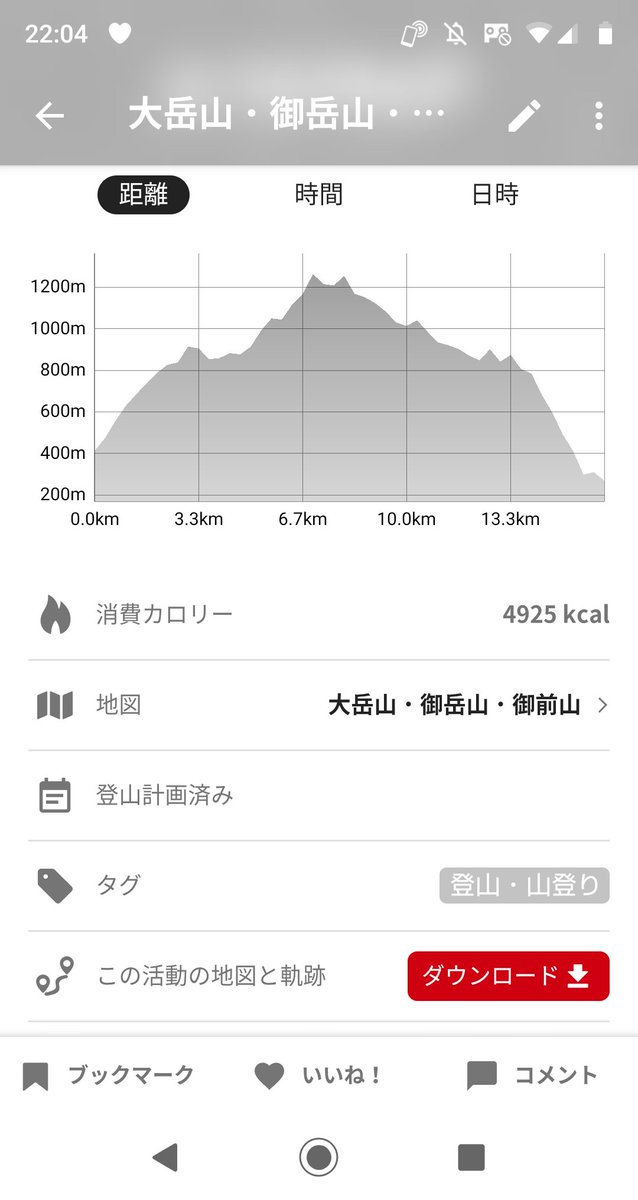This screenshot has height=1200, width=638.
Task: Select the 距離 chart tab
Action: click(143, 195)
